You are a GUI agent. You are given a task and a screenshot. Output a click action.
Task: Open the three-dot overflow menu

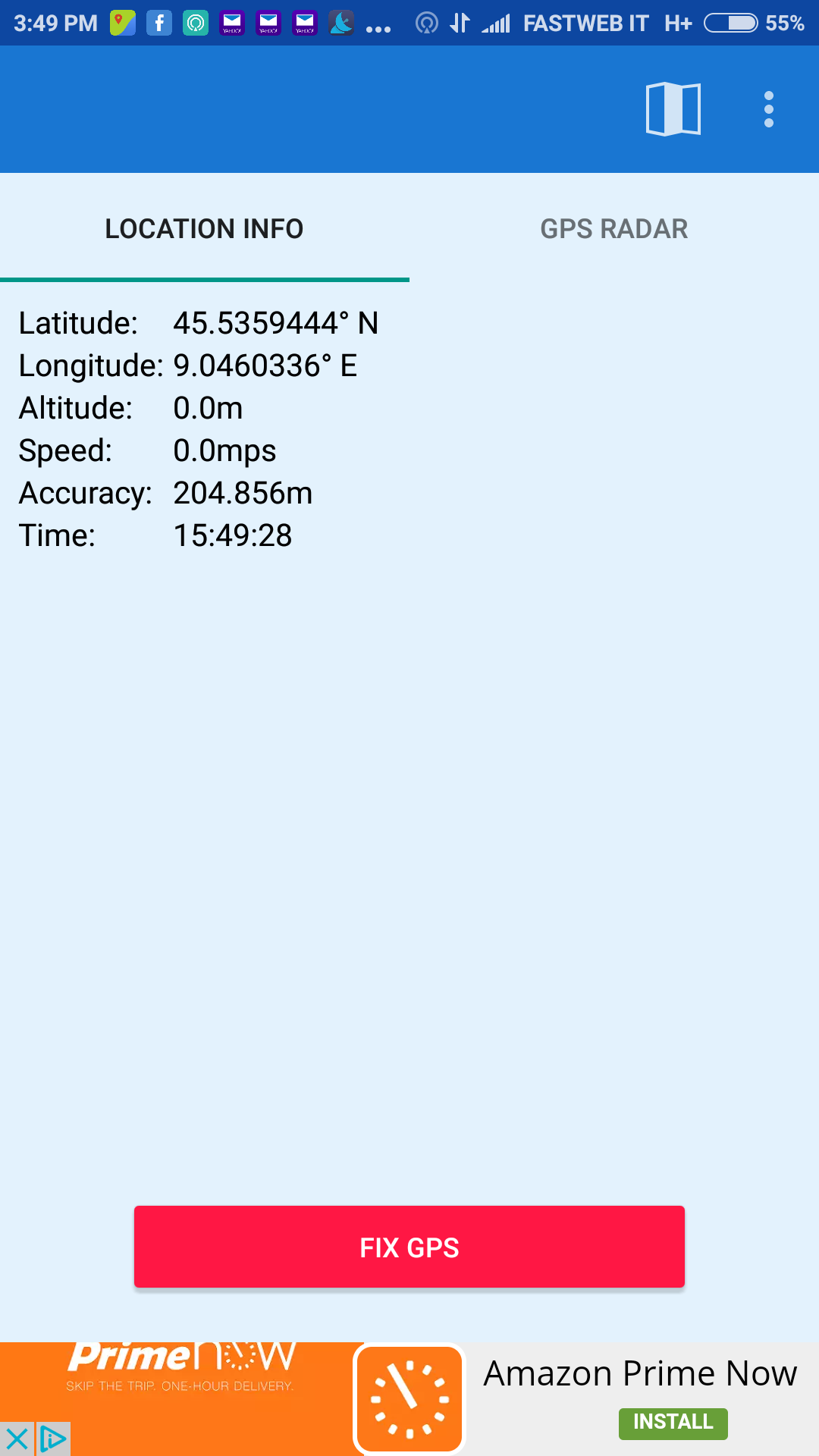click(769, 109)
